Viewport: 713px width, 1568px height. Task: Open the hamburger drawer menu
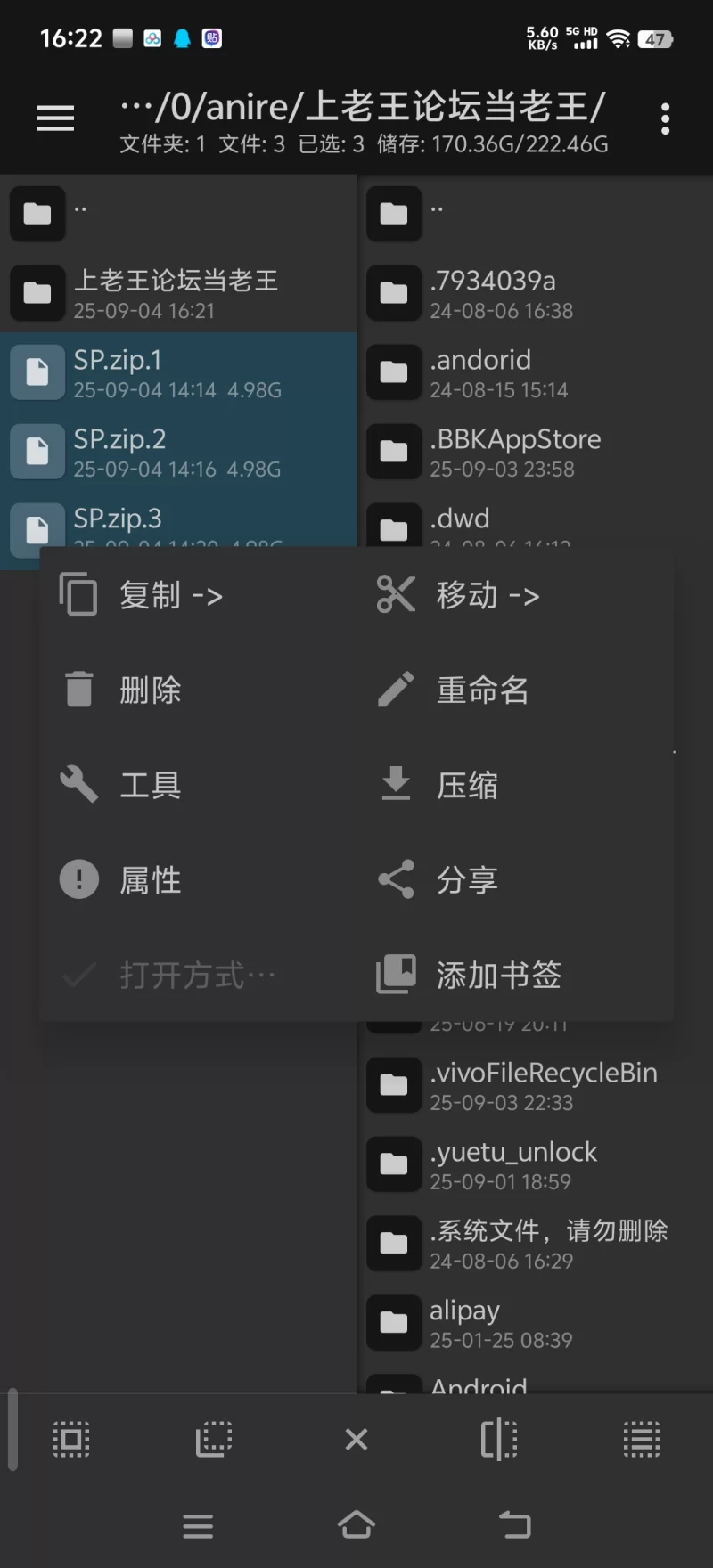click(x=55, y=118)
